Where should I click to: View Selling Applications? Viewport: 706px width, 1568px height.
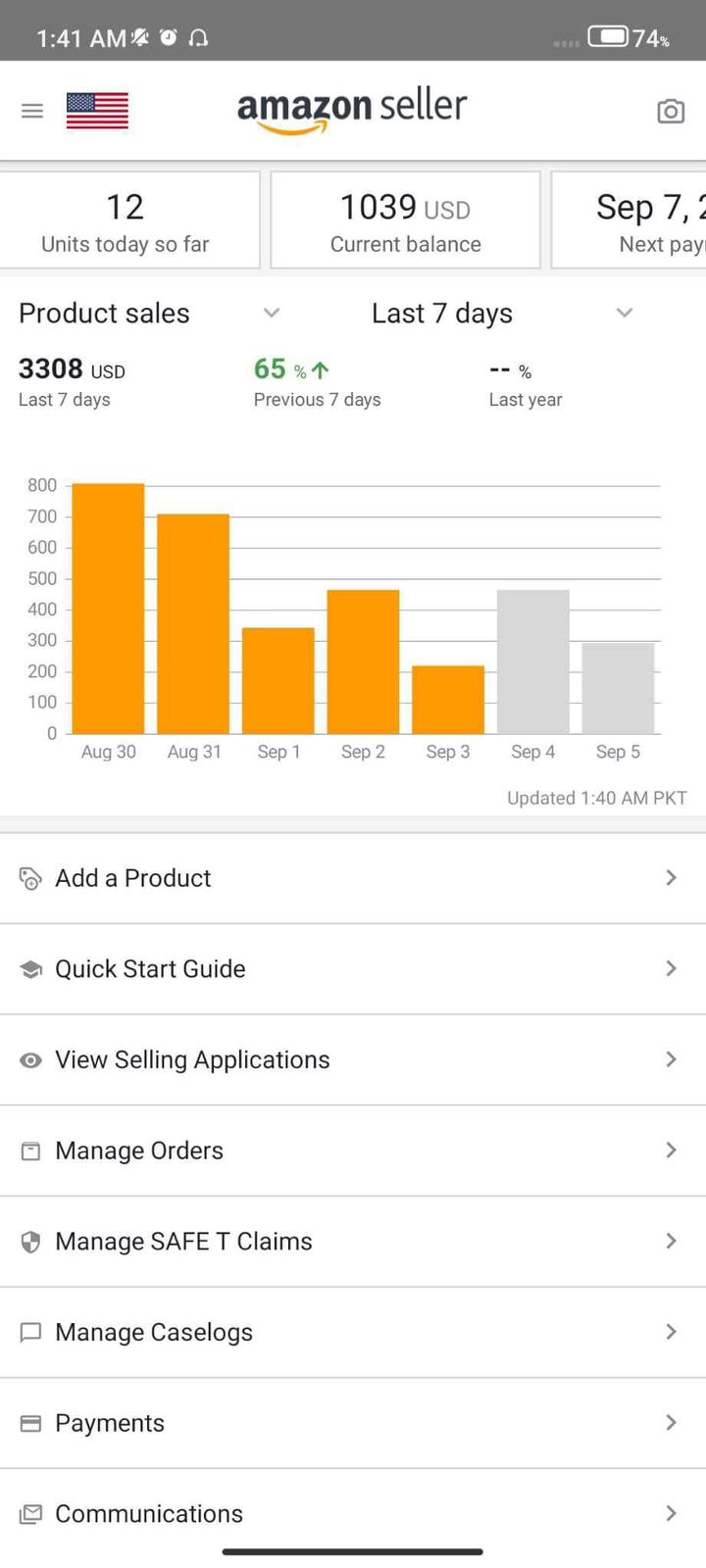pos(352,1059)
